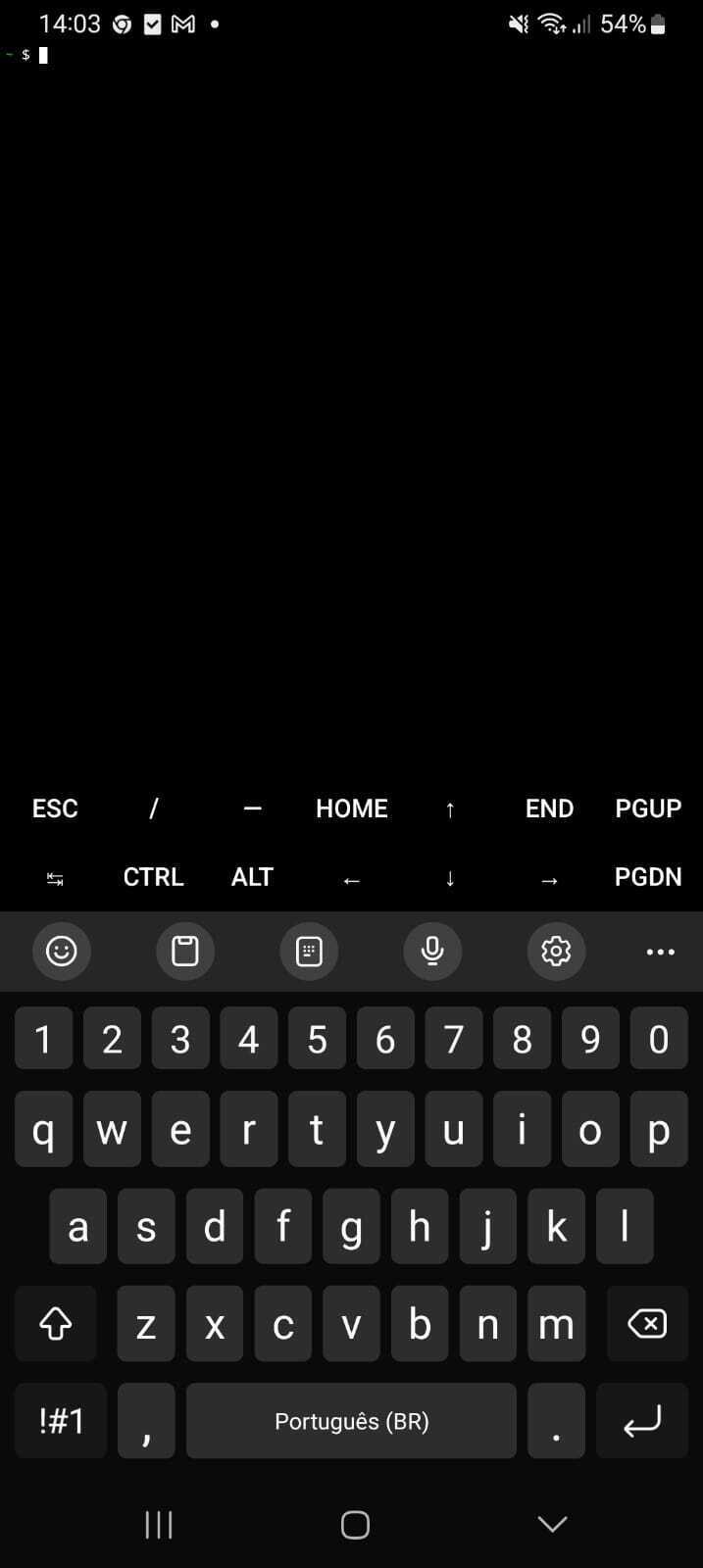Screen dimensions: 703x1568
Task: Tap the HOME extra key
Action: 351,808
